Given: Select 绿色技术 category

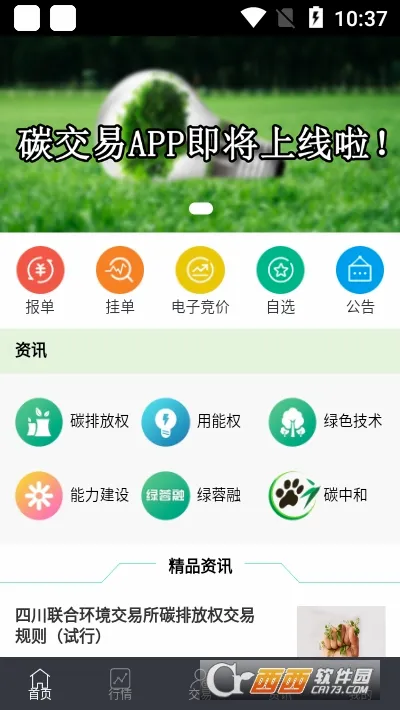Looking at the screenshot, I should coord(326,422).
